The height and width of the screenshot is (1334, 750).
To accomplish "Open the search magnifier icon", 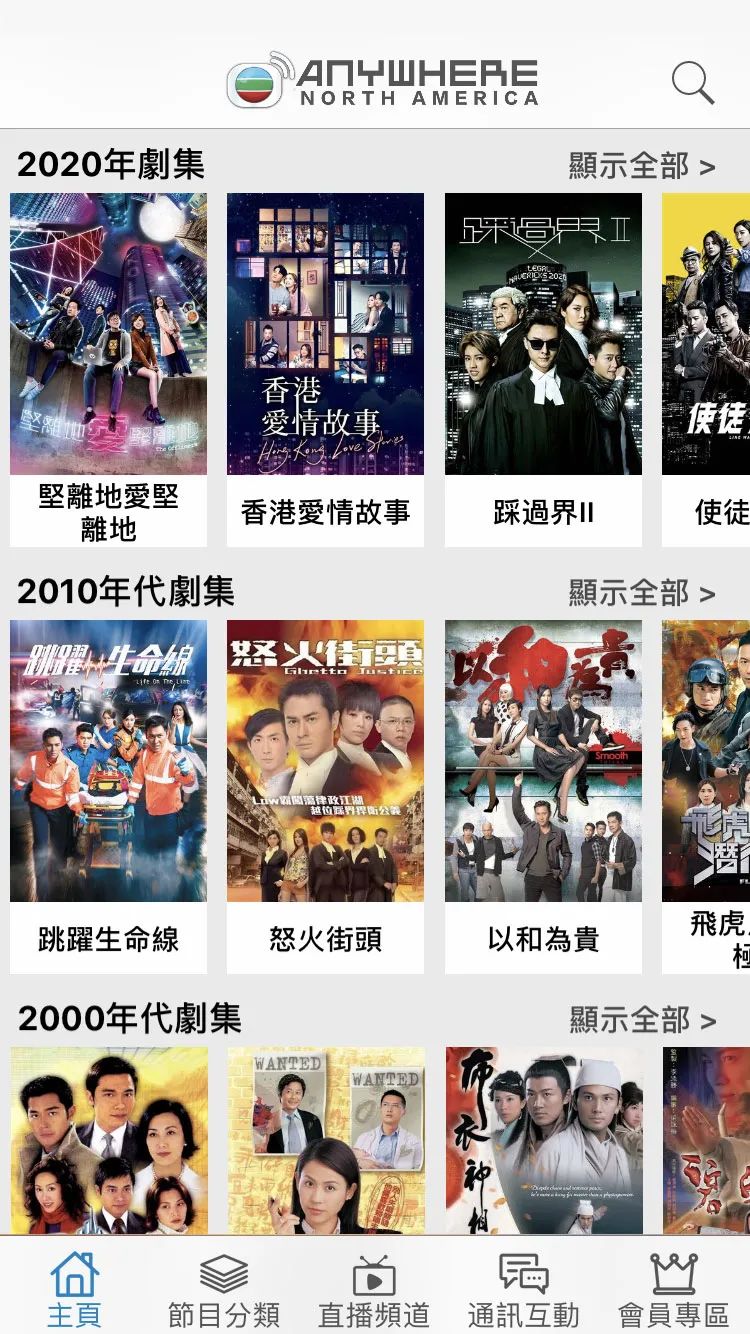I will click(x=692, y=83).
